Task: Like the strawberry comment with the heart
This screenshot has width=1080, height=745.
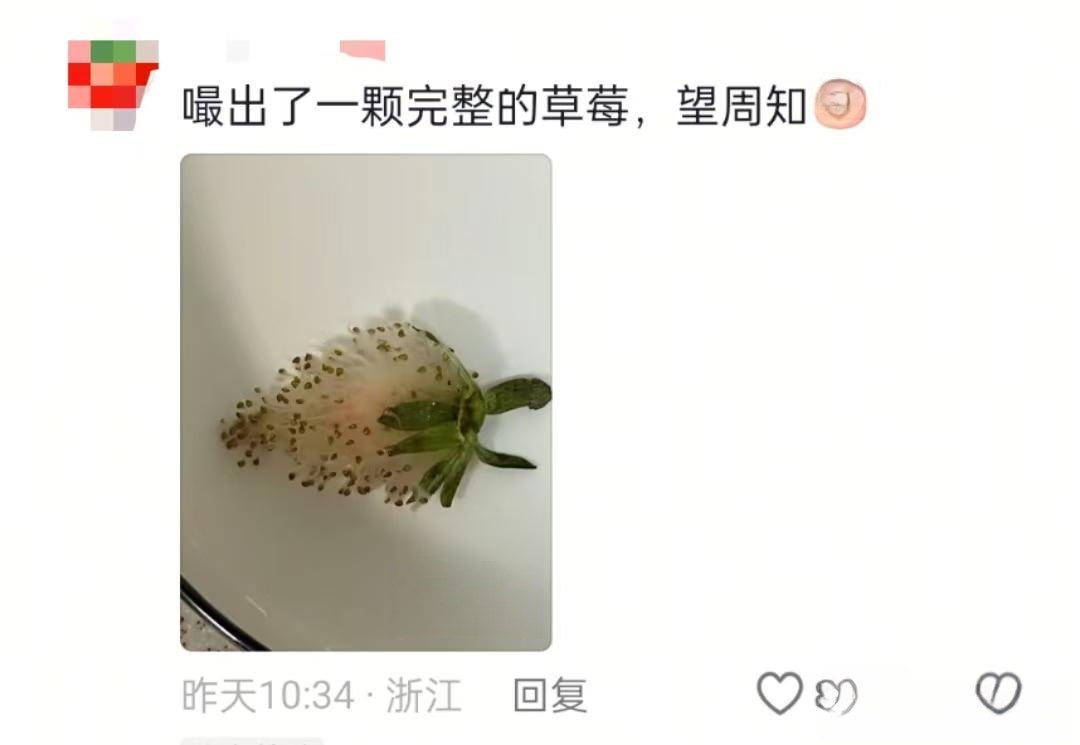Action: (x=779, y=693)
